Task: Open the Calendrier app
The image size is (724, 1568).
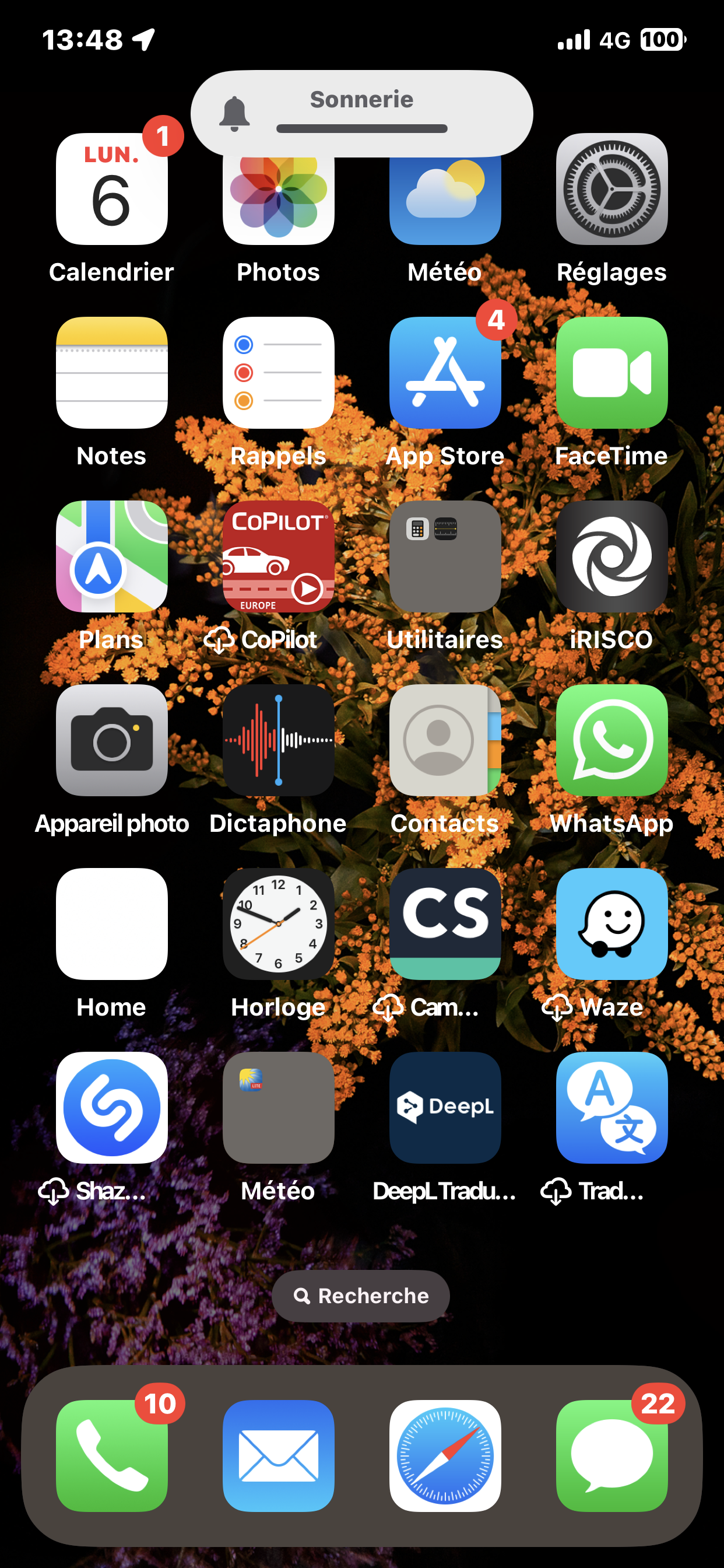Action: [111, 190]
